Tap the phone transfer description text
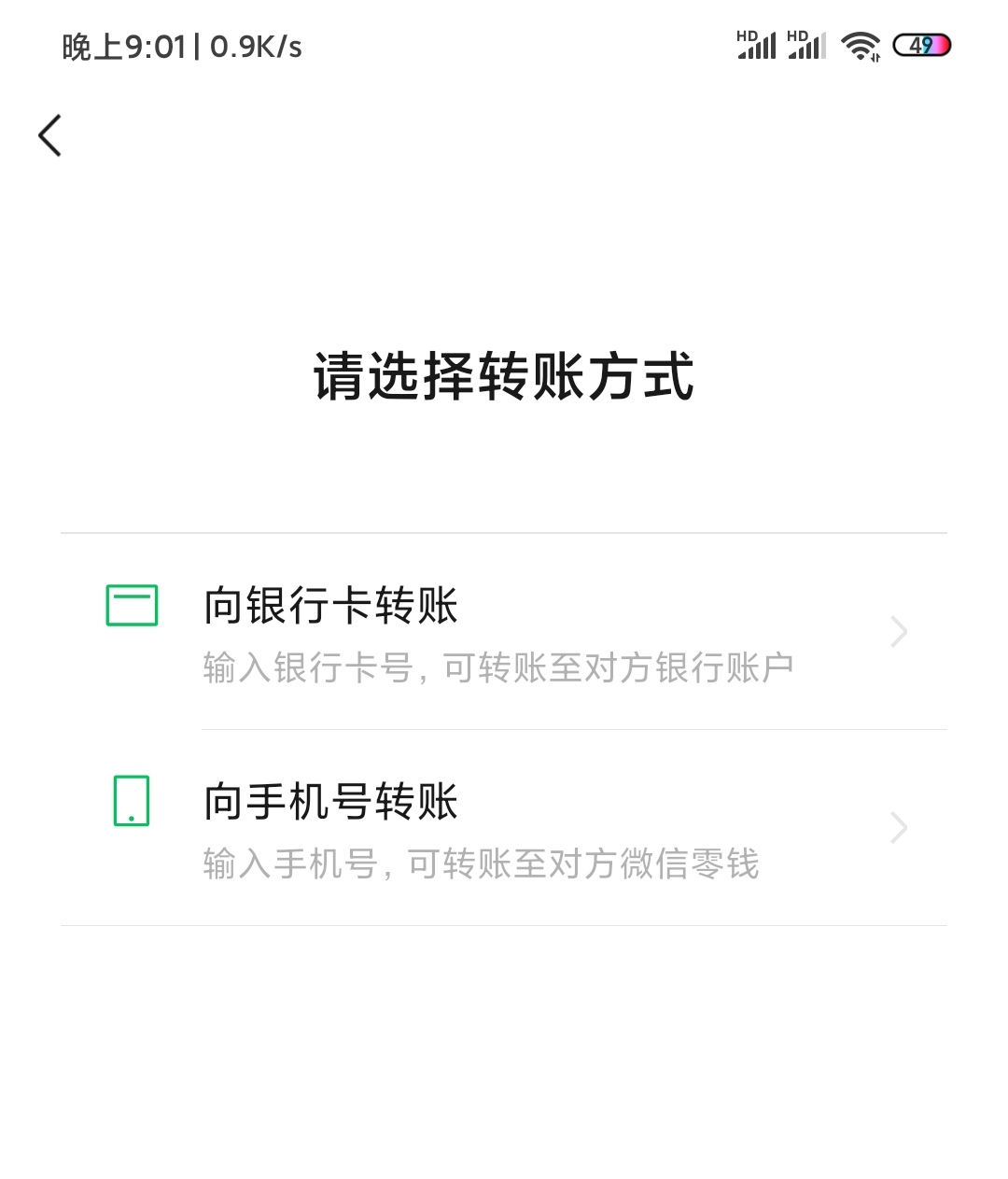The image size is (1008, 1179). [x=480, y=863]
